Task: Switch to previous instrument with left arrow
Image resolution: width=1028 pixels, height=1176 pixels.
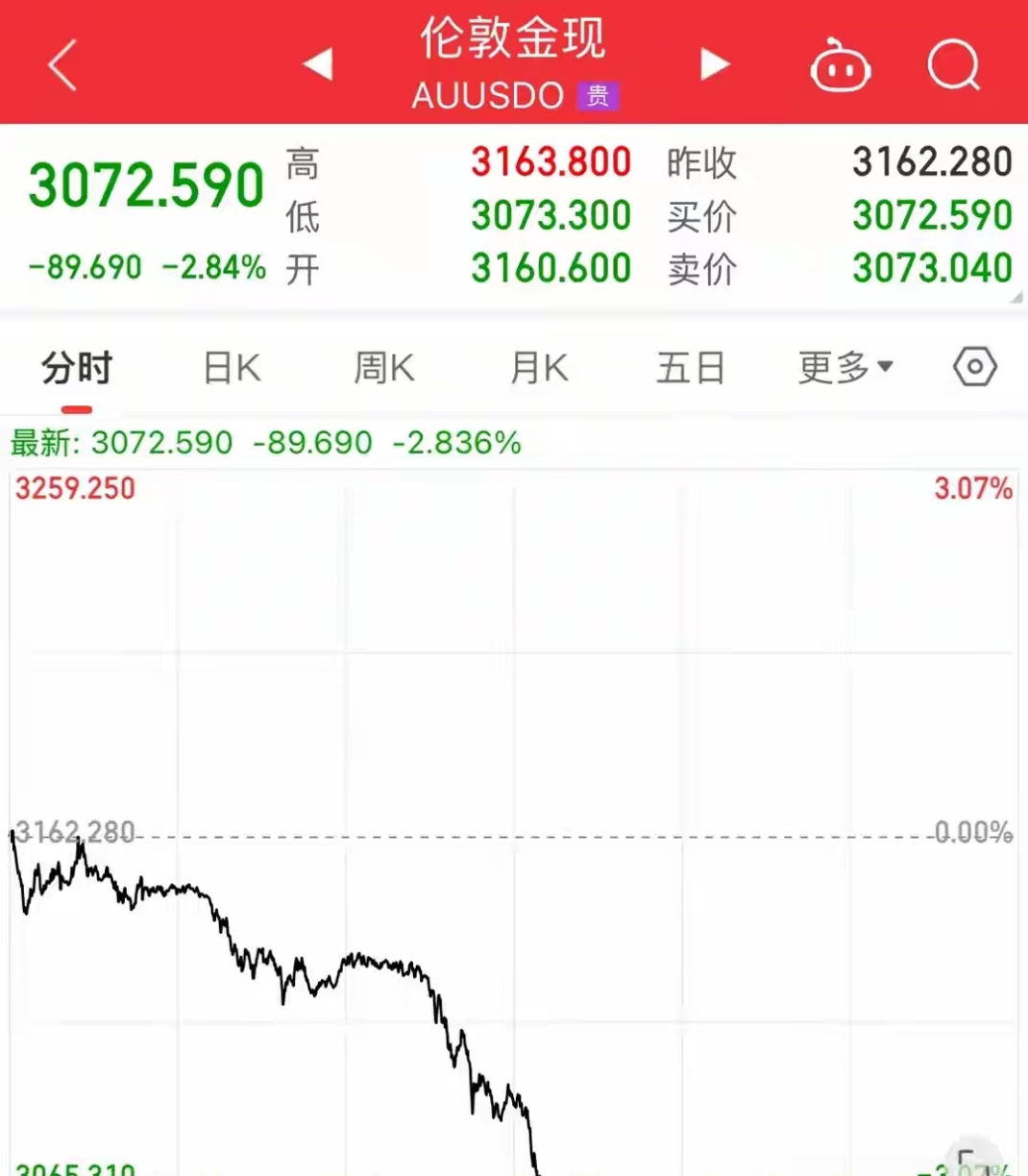Action: pos(318,63)
